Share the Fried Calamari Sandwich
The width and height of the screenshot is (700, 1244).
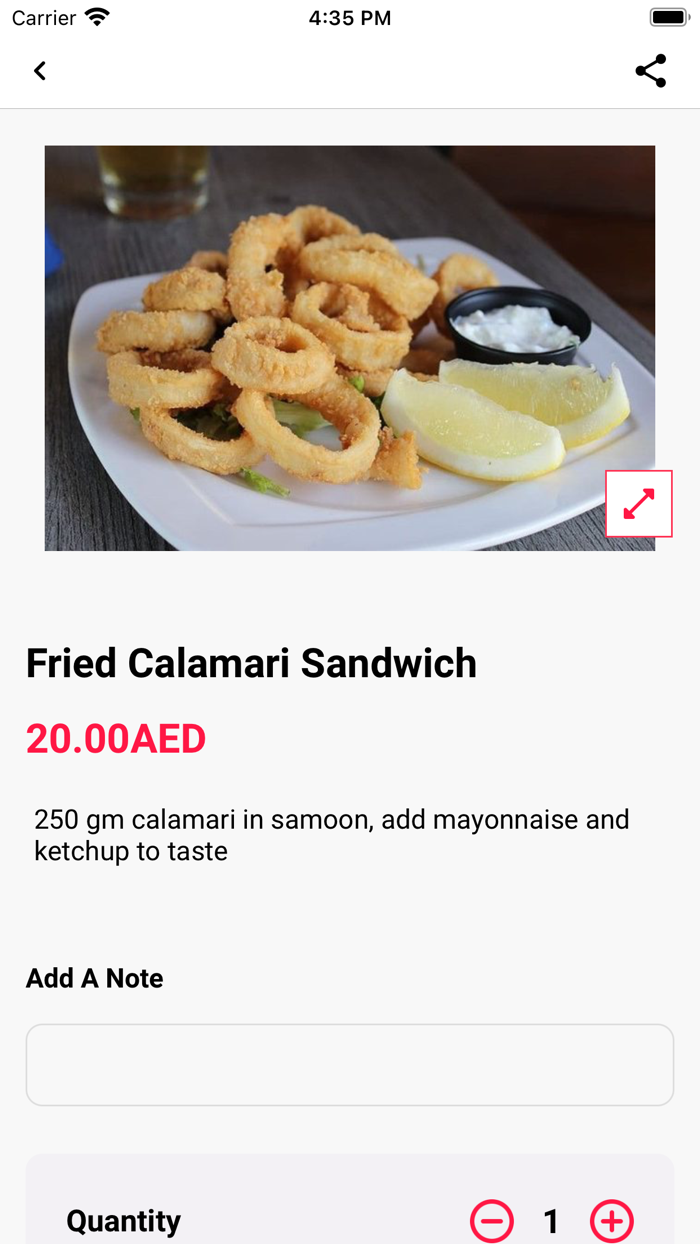(x=650, y=71)
